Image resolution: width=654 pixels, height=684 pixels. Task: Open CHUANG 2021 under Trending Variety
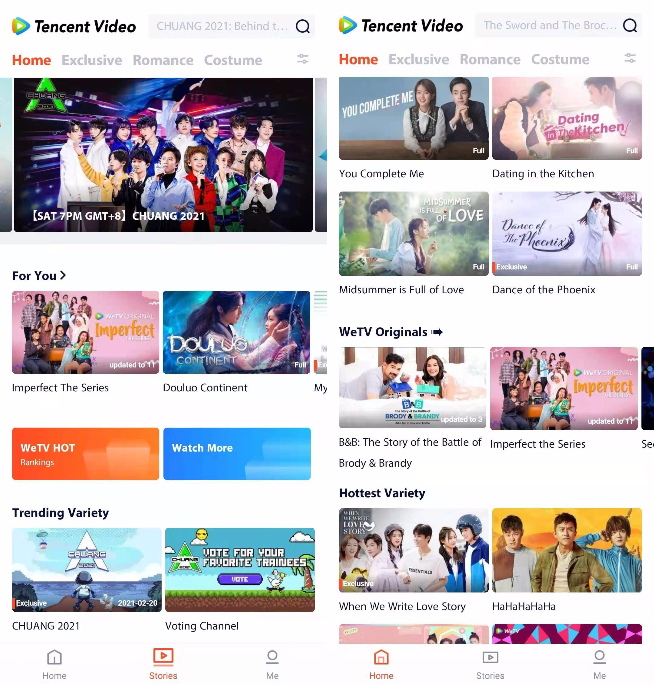click(86, 569)
